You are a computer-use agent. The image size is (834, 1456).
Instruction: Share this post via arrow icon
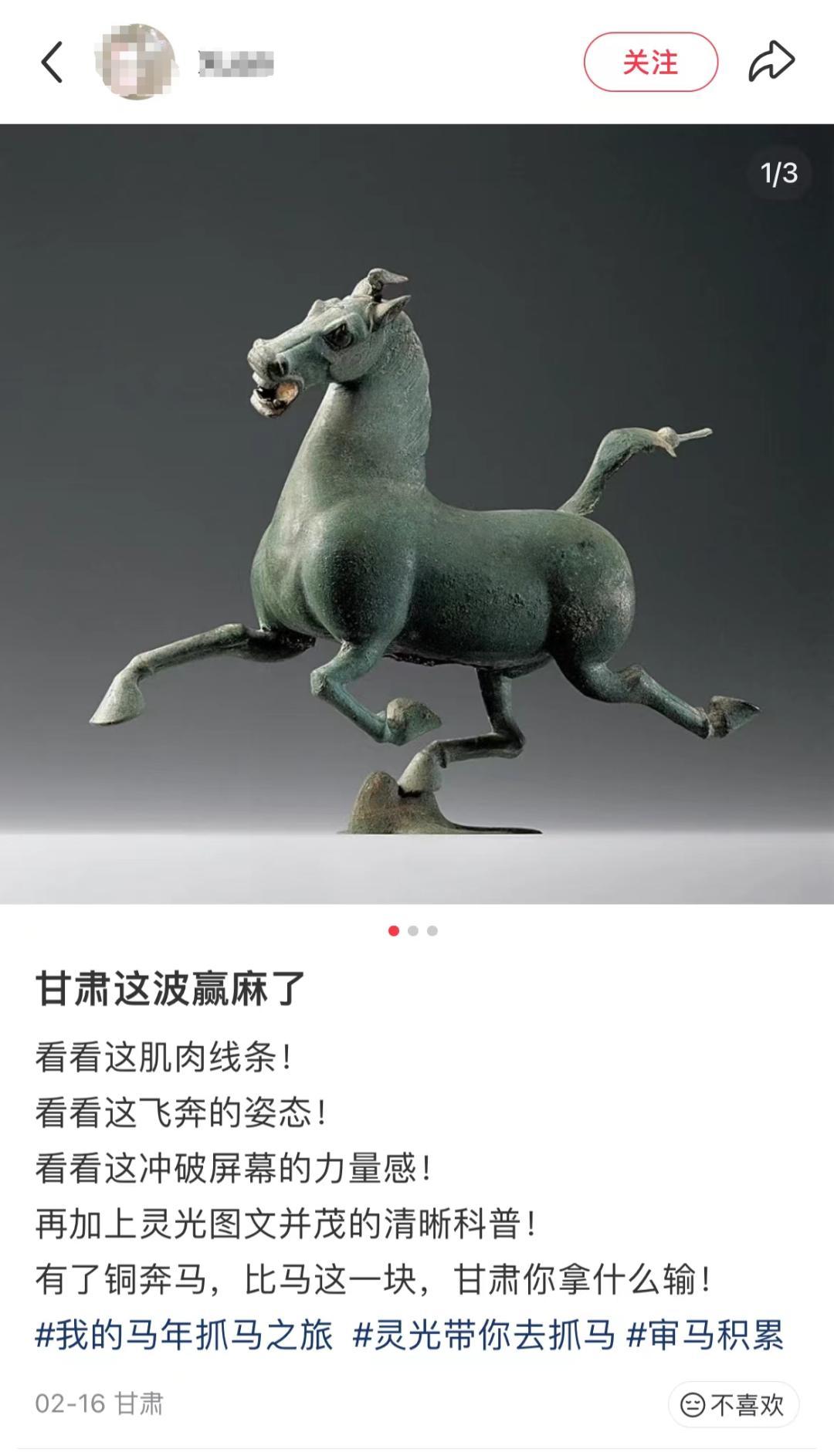point(771,62)
